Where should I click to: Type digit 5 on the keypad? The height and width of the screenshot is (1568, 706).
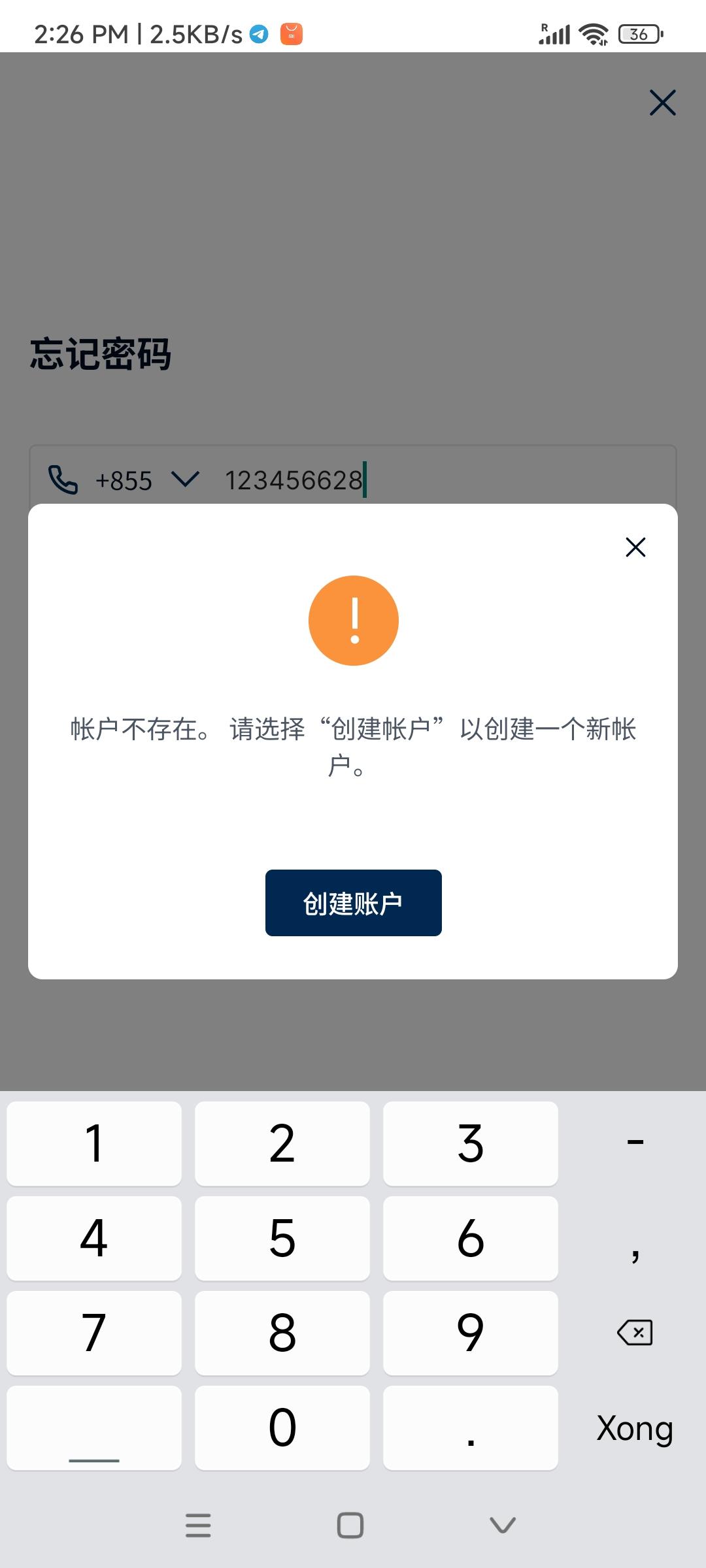tap(282, 1238)
